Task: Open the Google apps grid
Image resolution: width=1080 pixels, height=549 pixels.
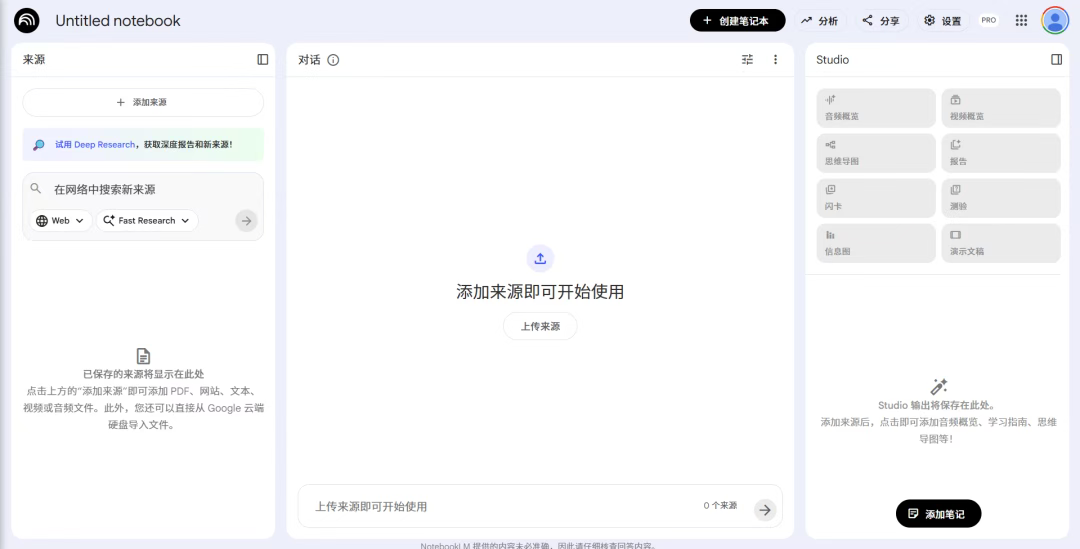Action: point(1021,20)
